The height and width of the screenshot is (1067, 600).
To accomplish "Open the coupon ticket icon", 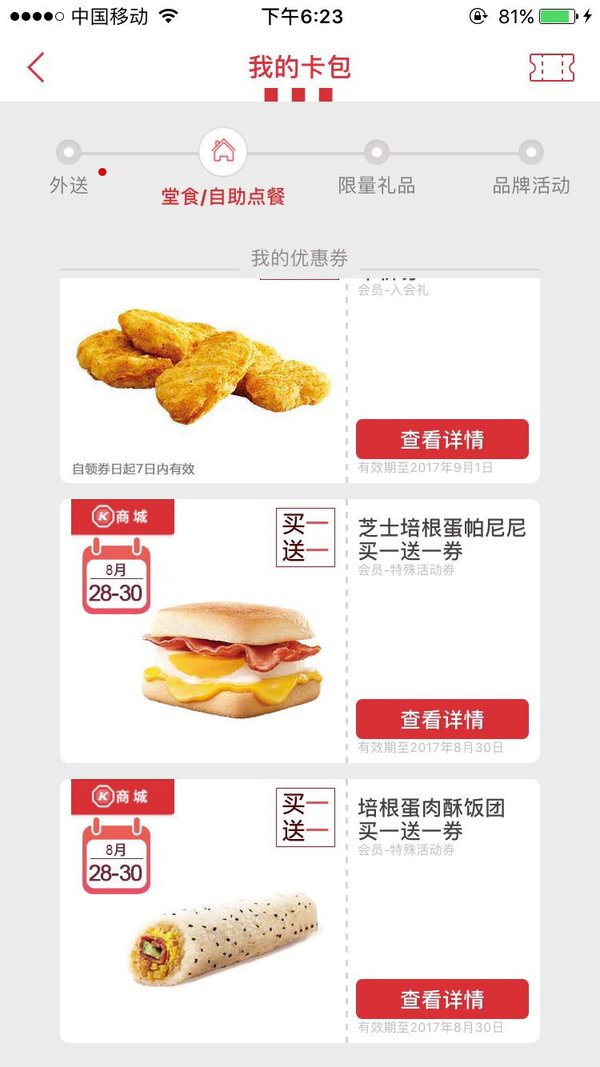I will point(552,67).
